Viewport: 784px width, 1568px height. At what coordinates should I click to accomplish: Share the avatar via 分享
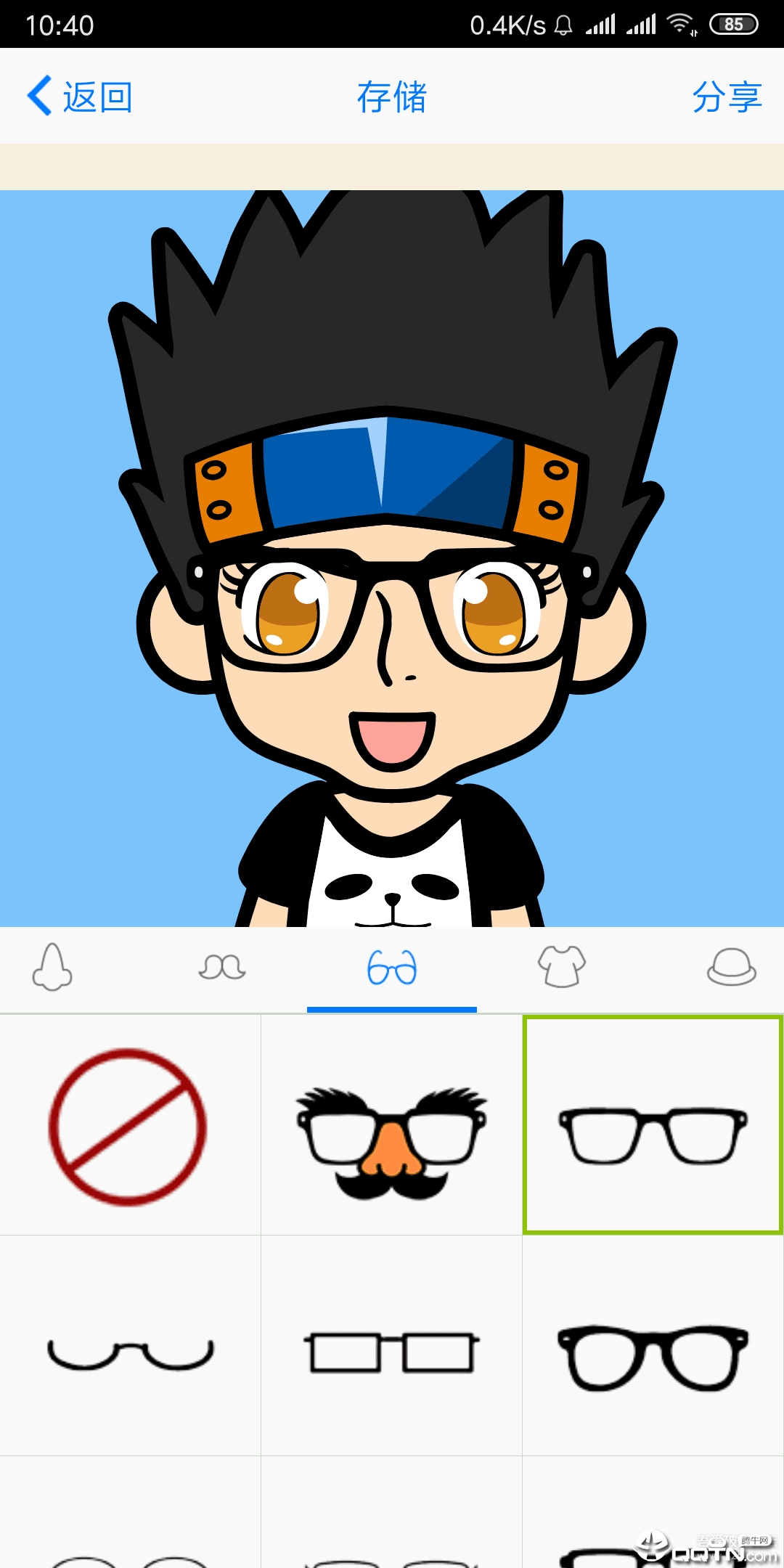tap(726, 97)
